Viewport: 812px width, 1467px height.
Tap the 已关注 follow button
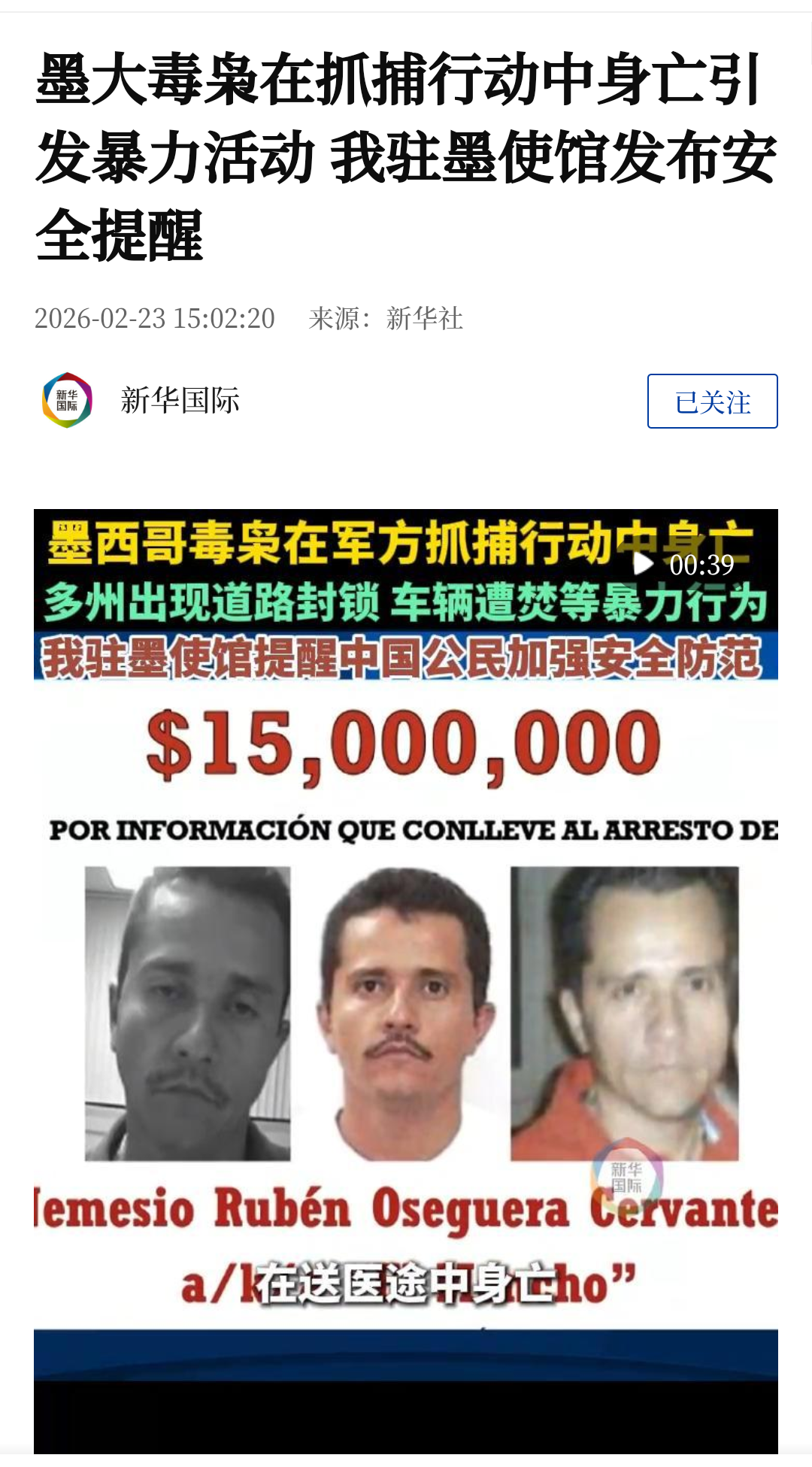point(712,402)
